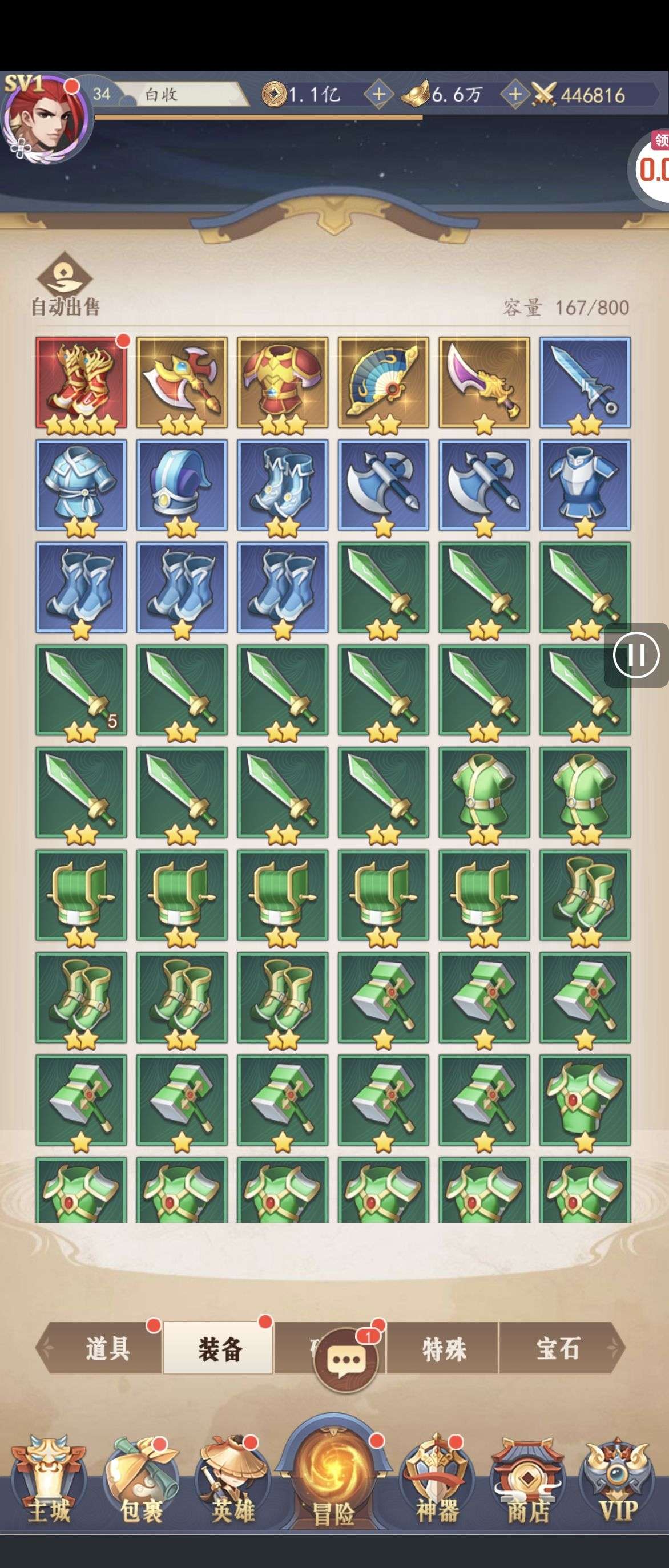Viewport: 669px width, 1568px height.
Task: Switch to the 宝石 tab
Action: tap(557, 1349)
